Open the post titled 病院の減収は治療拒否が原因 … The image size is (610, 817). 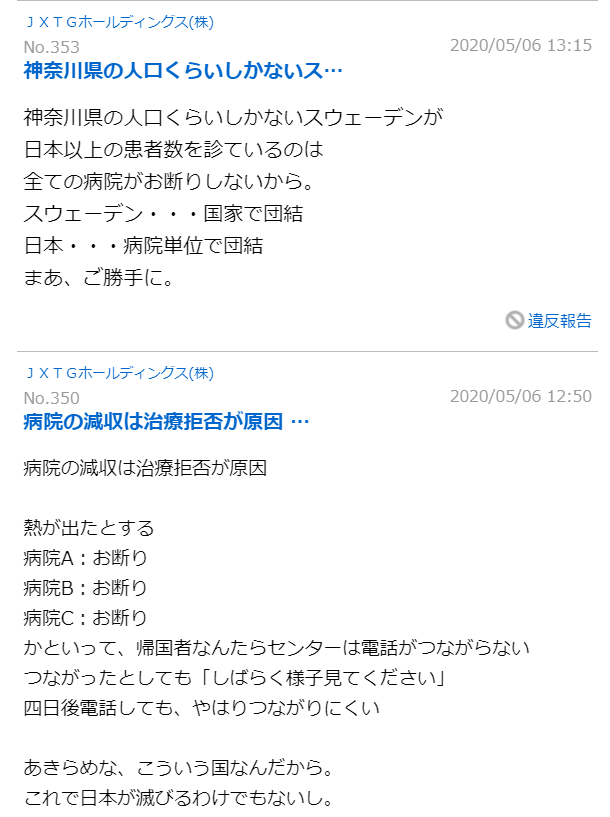166,420
